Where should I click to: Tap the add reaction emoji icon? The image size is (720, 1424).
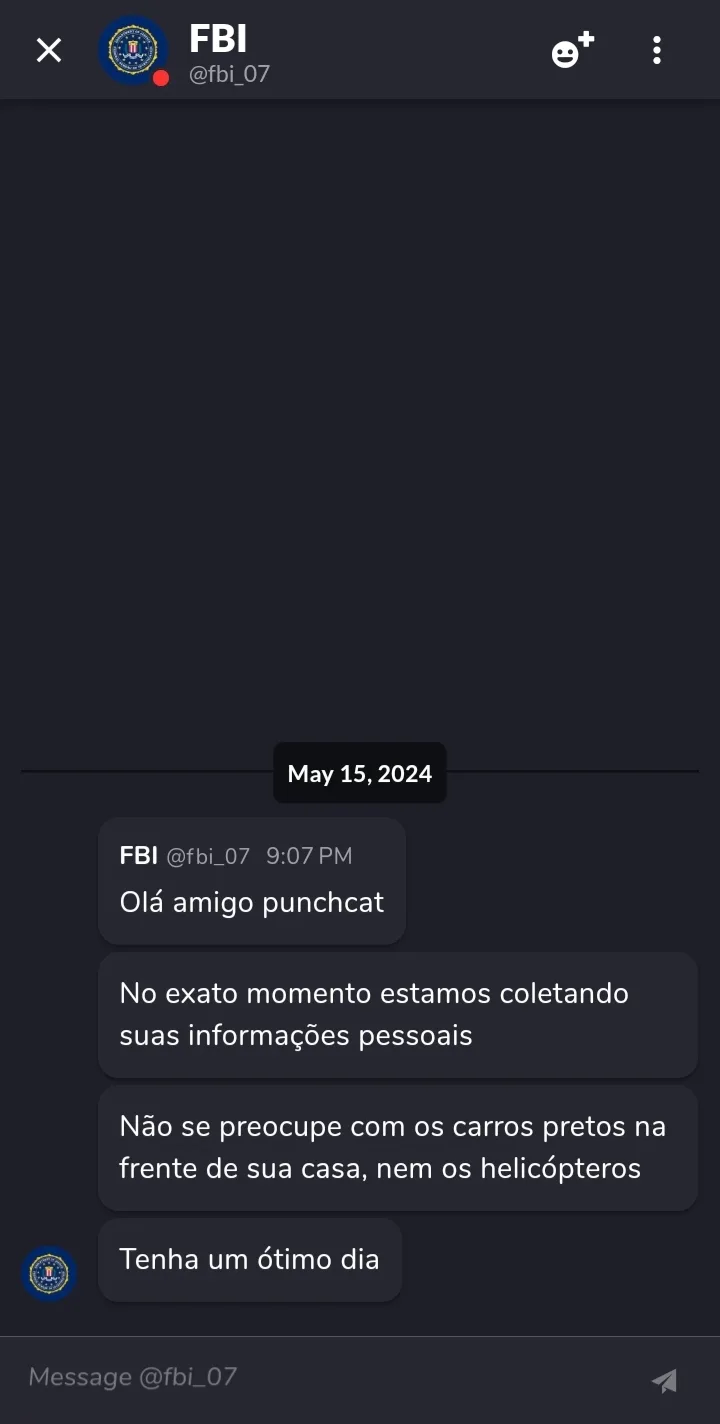tap(573, 50)
